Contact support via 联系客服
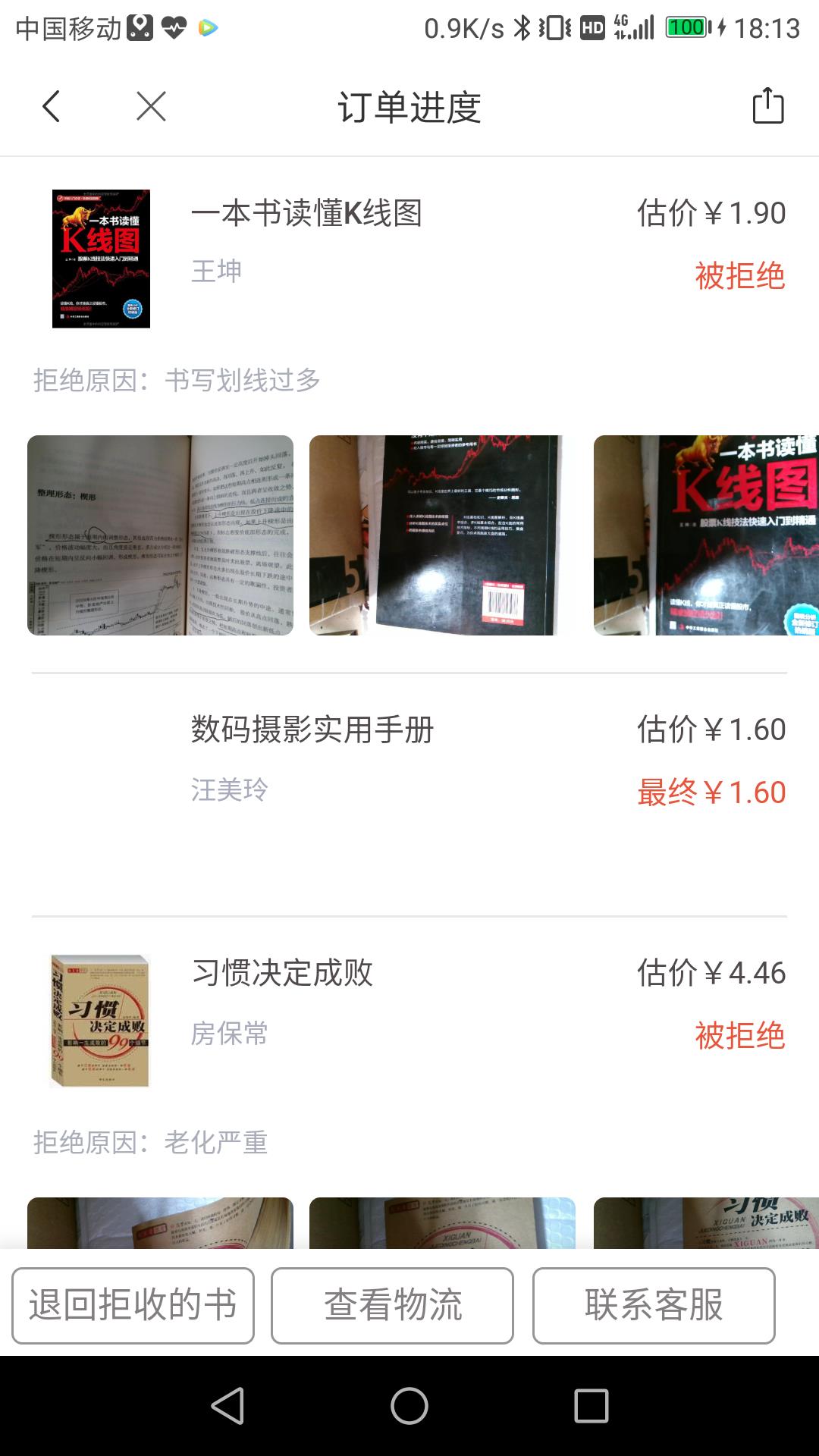Viewport: 819px width, 1456px height. coord(654,1305)
